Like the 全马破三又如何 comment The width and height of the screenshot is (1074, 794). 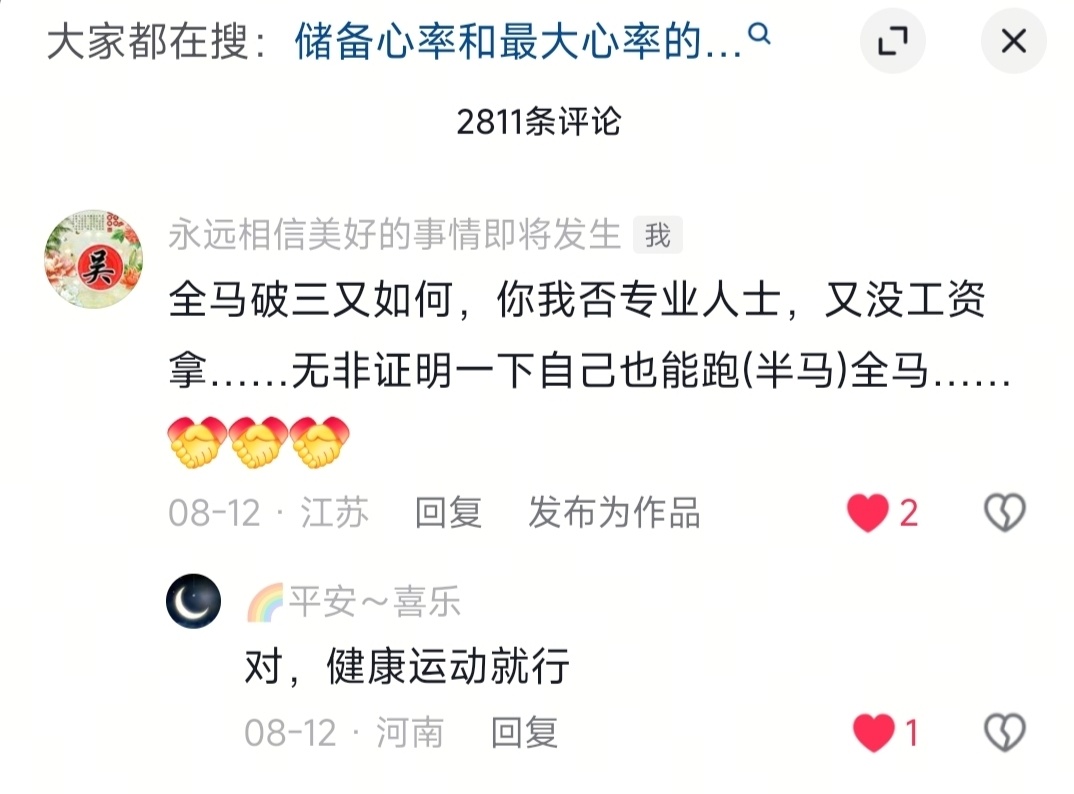(x=868, y=514)
